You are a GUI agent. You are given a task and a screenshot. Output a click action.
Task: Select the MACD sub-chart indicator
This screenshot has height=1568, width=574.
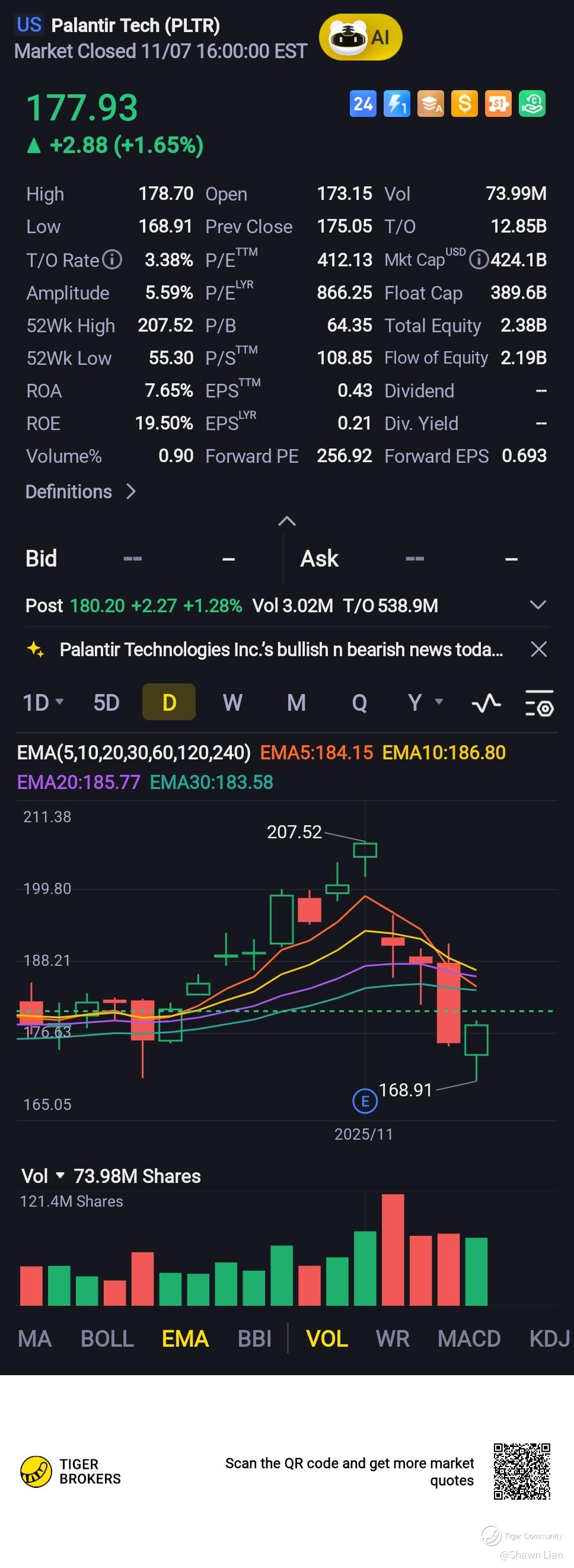pyautogui.click(x=468, y=1339)
